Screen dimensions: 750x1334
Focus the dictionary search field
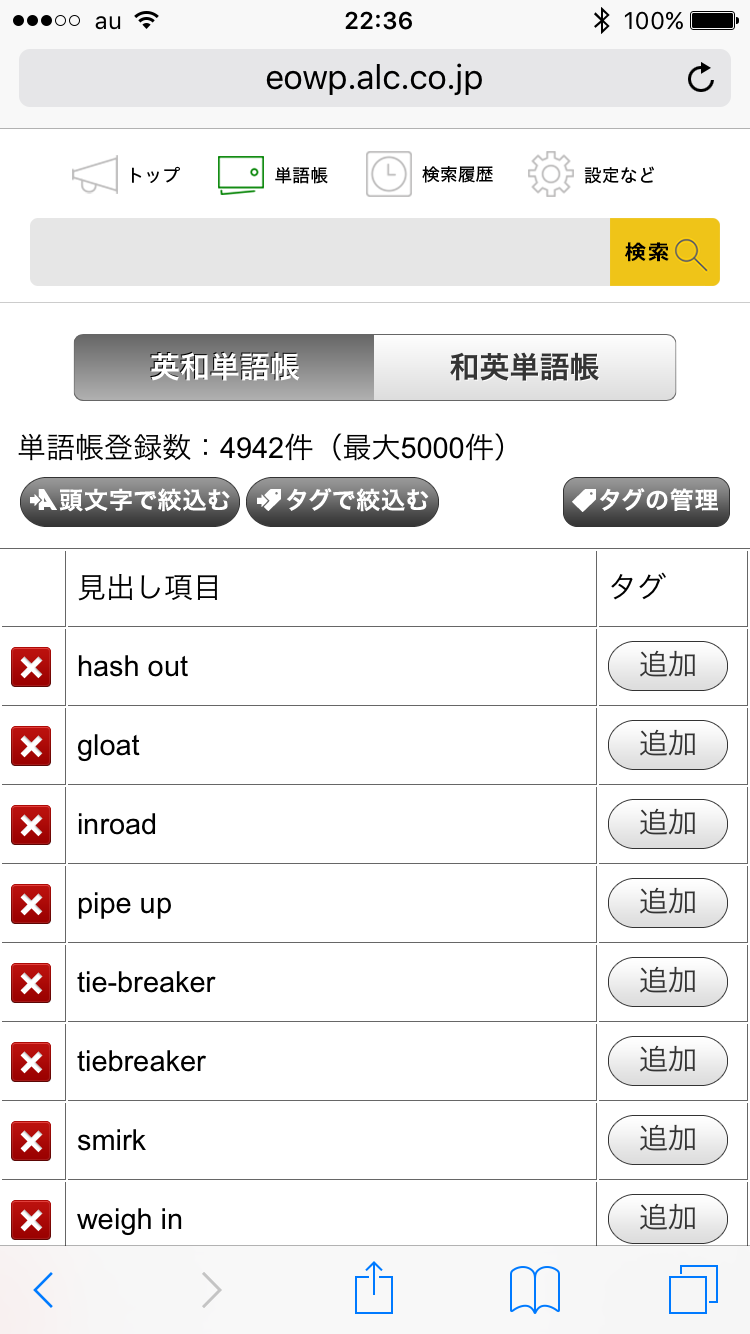point(320,252)
